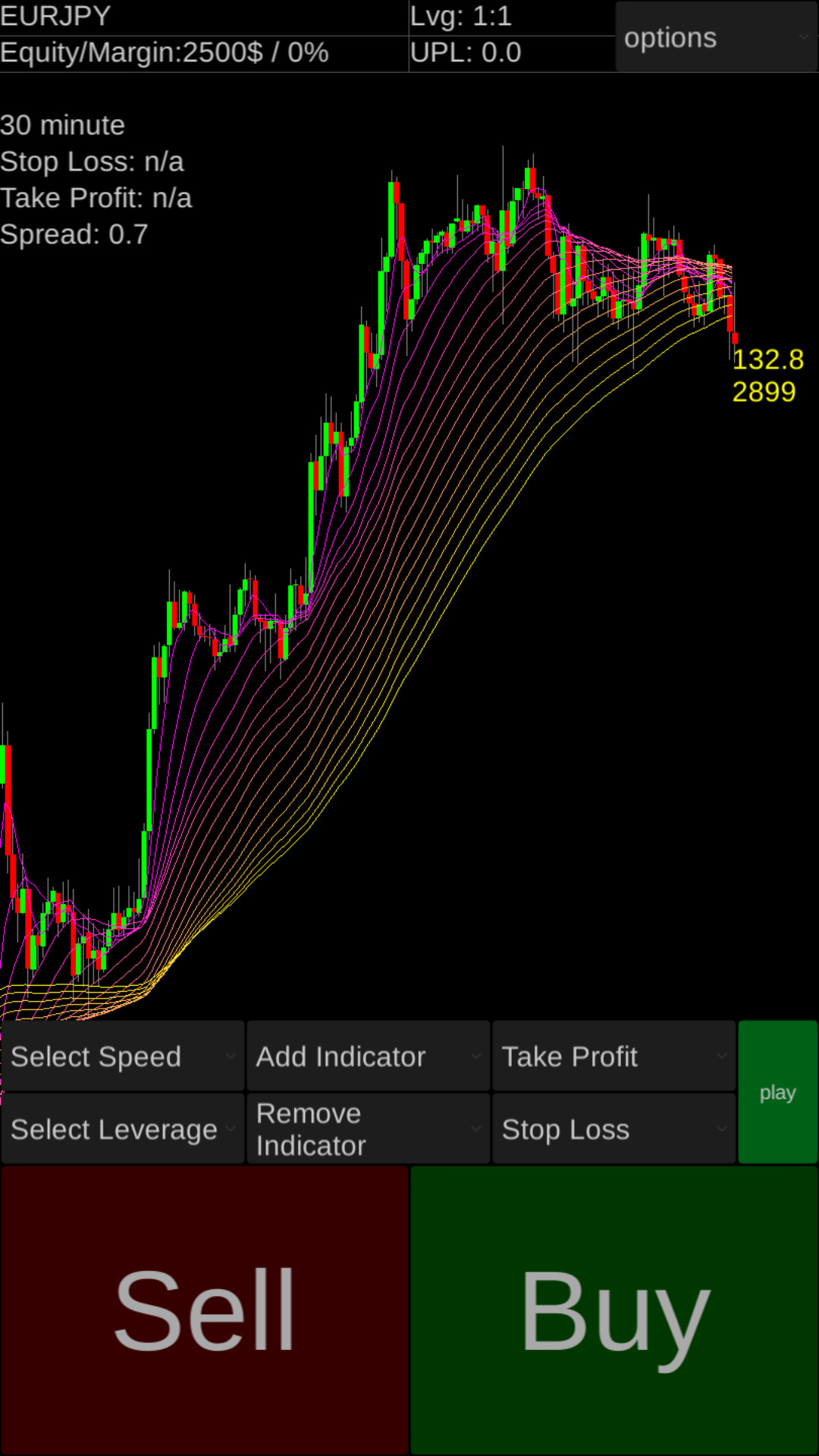The width and height of the screenshot is (819, 1456).
Task: Open the Stop Loss dropdown
Action: (x=614, y=1128)
